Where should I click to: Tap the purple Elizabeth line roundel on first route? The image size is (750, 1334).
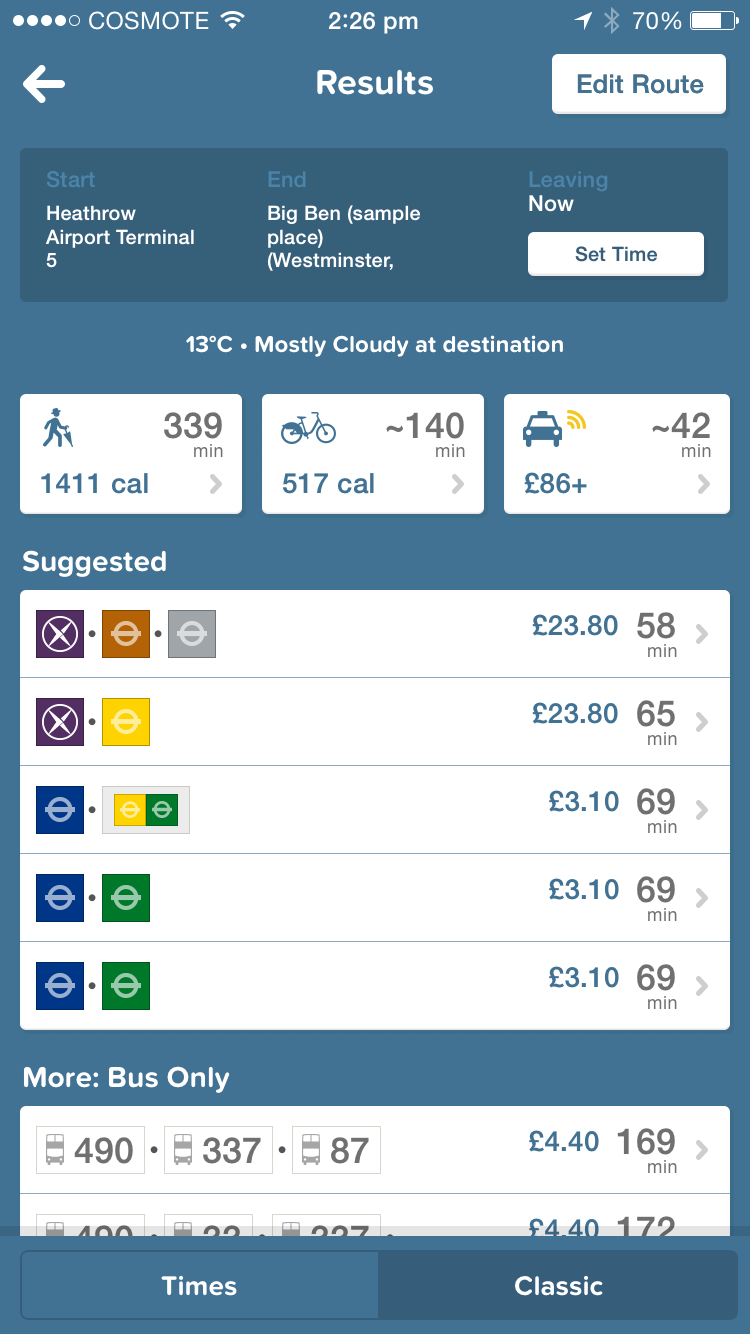click(59, 633)
